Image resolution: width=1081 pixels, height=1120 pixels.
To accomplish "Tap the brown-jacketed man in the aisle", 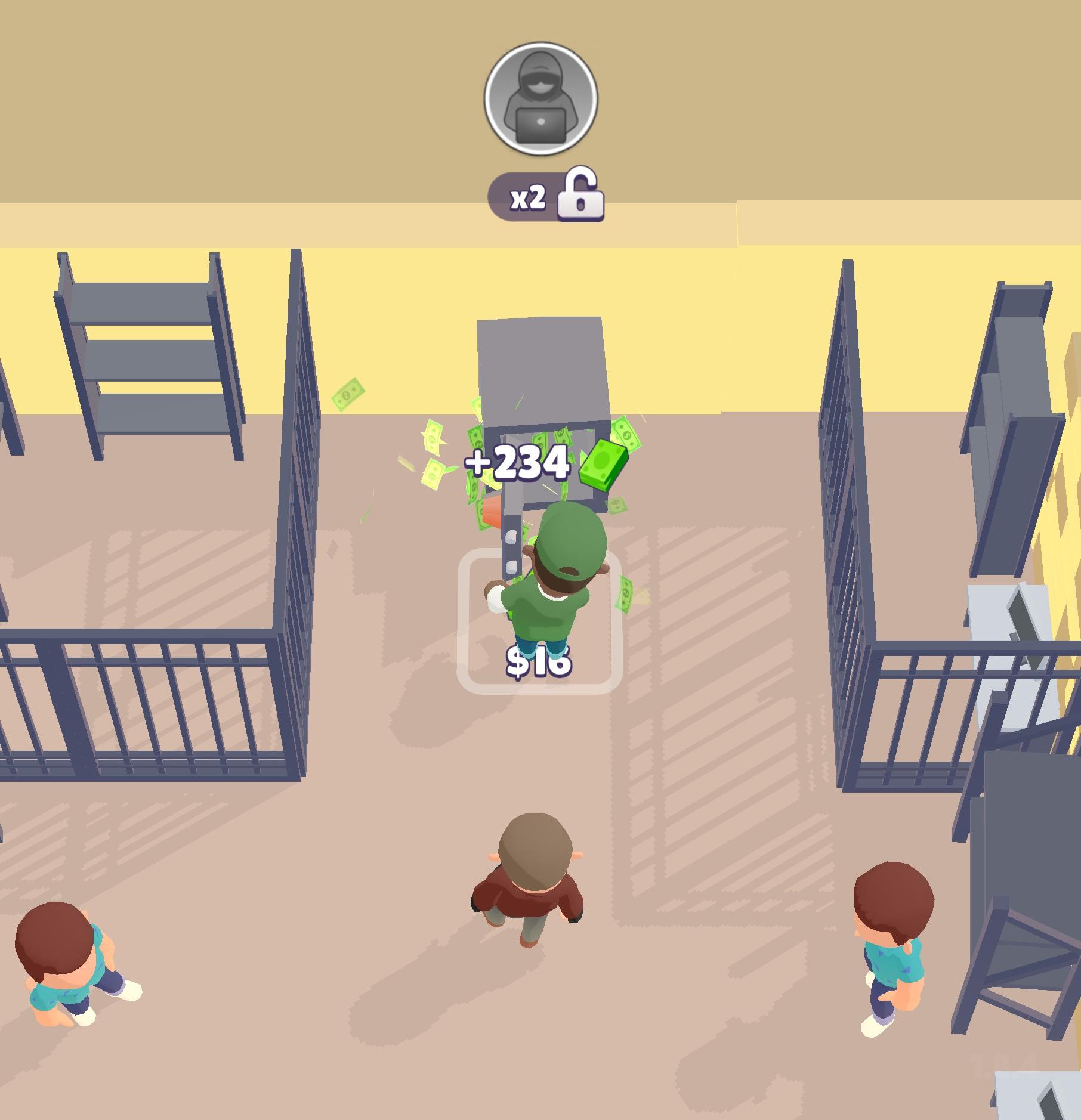I will coord(534,889).
